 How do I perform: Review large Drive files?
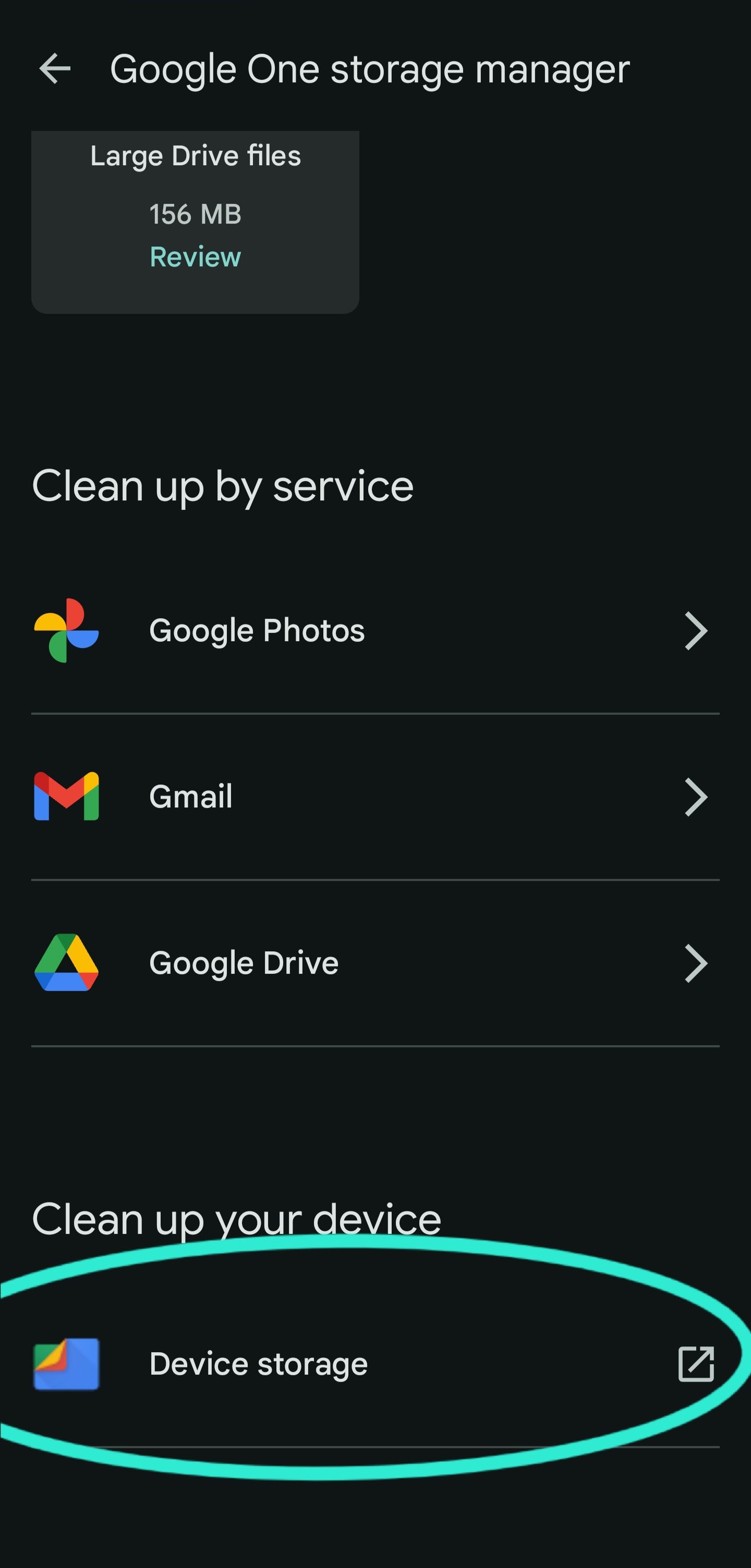[195, 256]
